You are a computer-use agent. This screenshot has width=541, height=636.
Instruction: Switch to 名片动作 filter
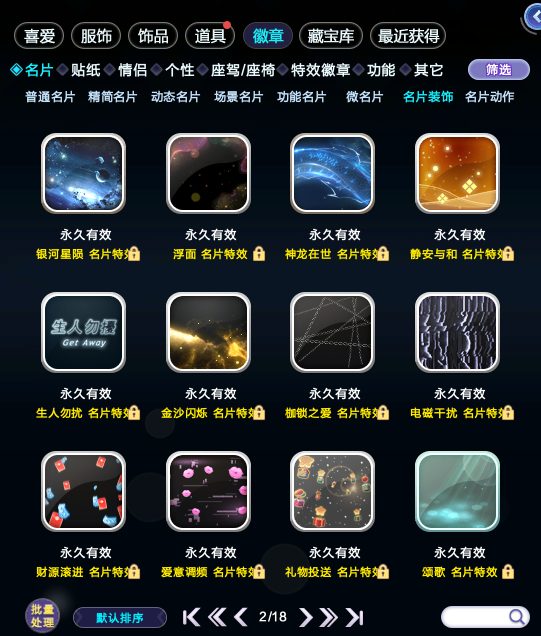click(489, 97)
